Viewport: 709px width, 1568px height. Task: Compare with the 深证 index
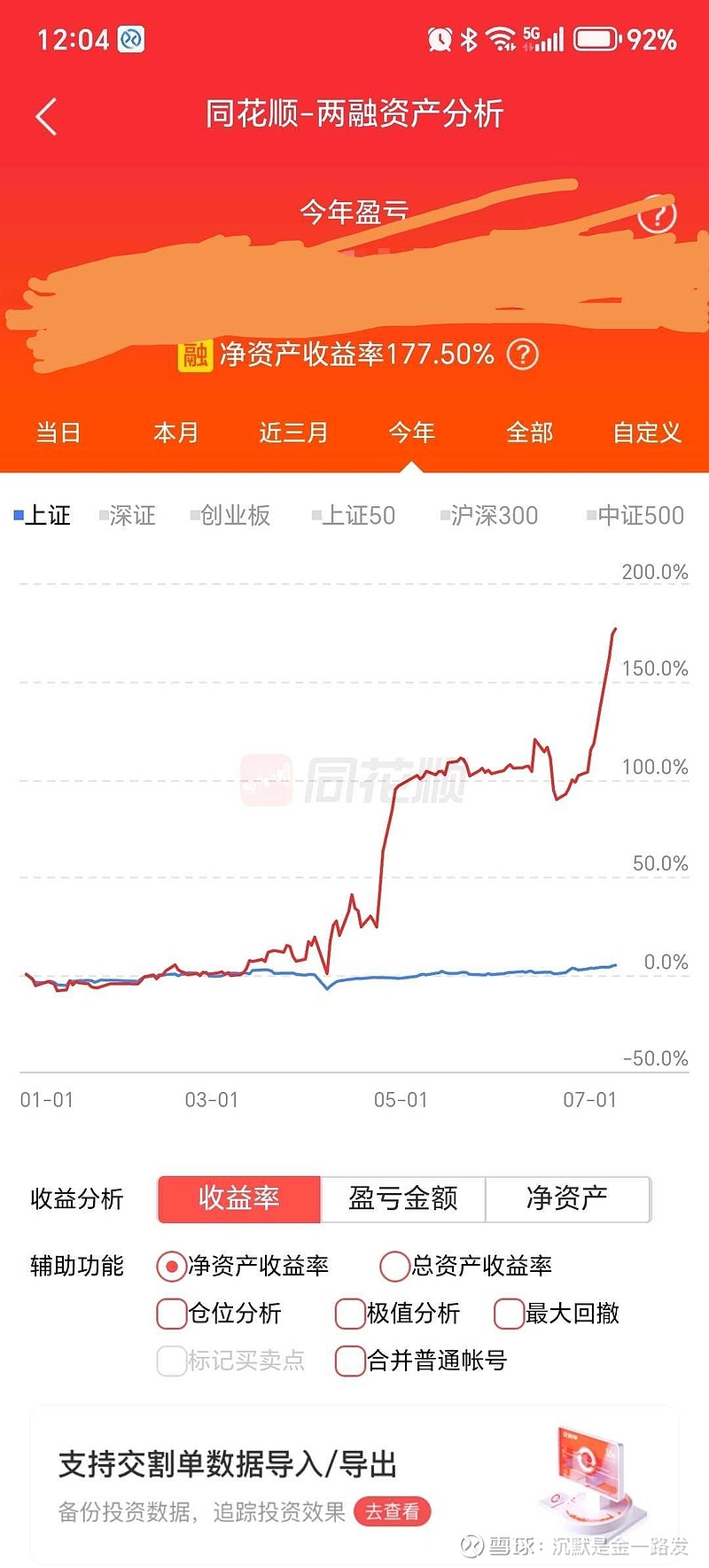(x=128, y=515)
